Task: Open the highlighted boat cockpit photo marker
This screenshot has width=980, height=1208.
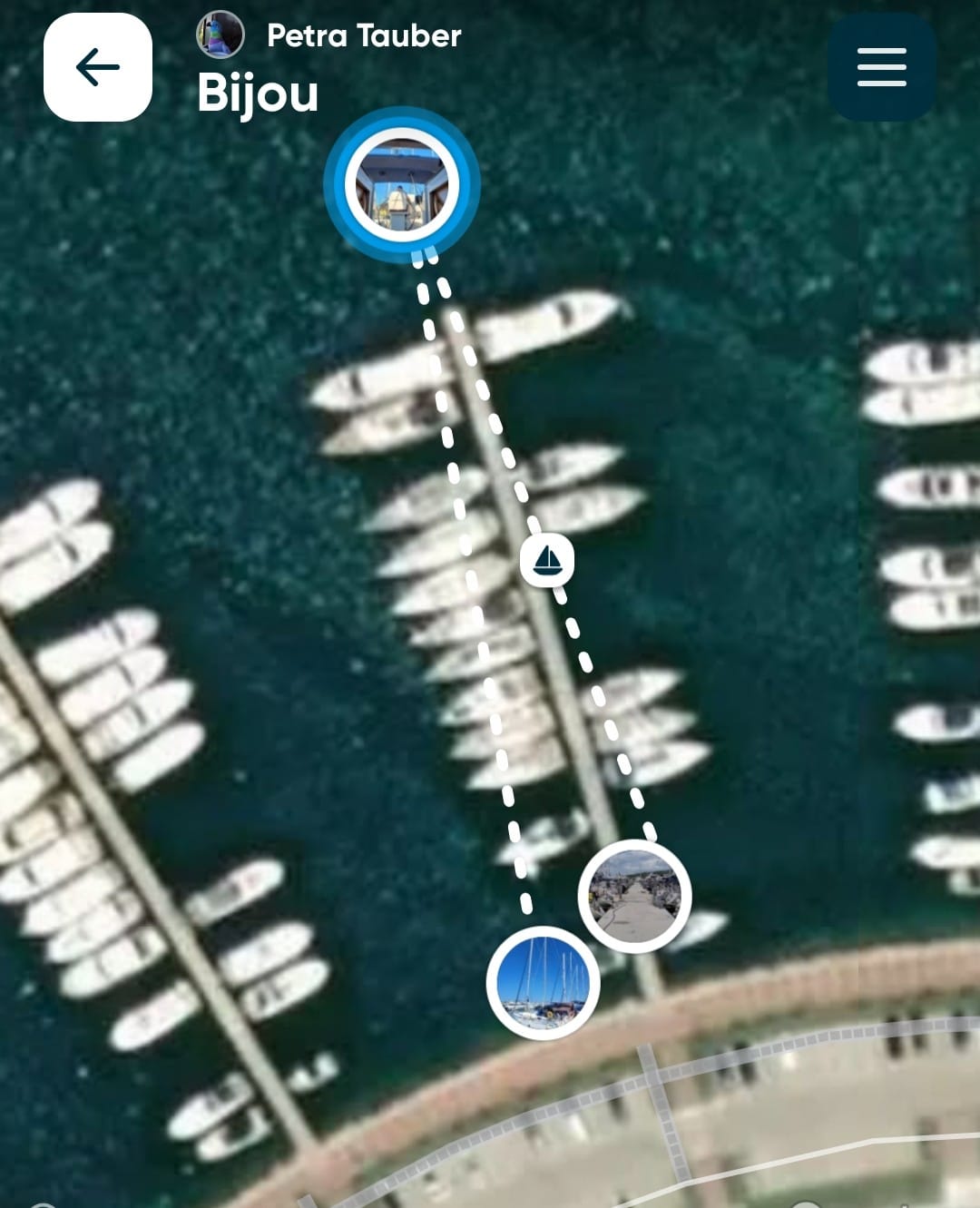Action: point(402,184)
